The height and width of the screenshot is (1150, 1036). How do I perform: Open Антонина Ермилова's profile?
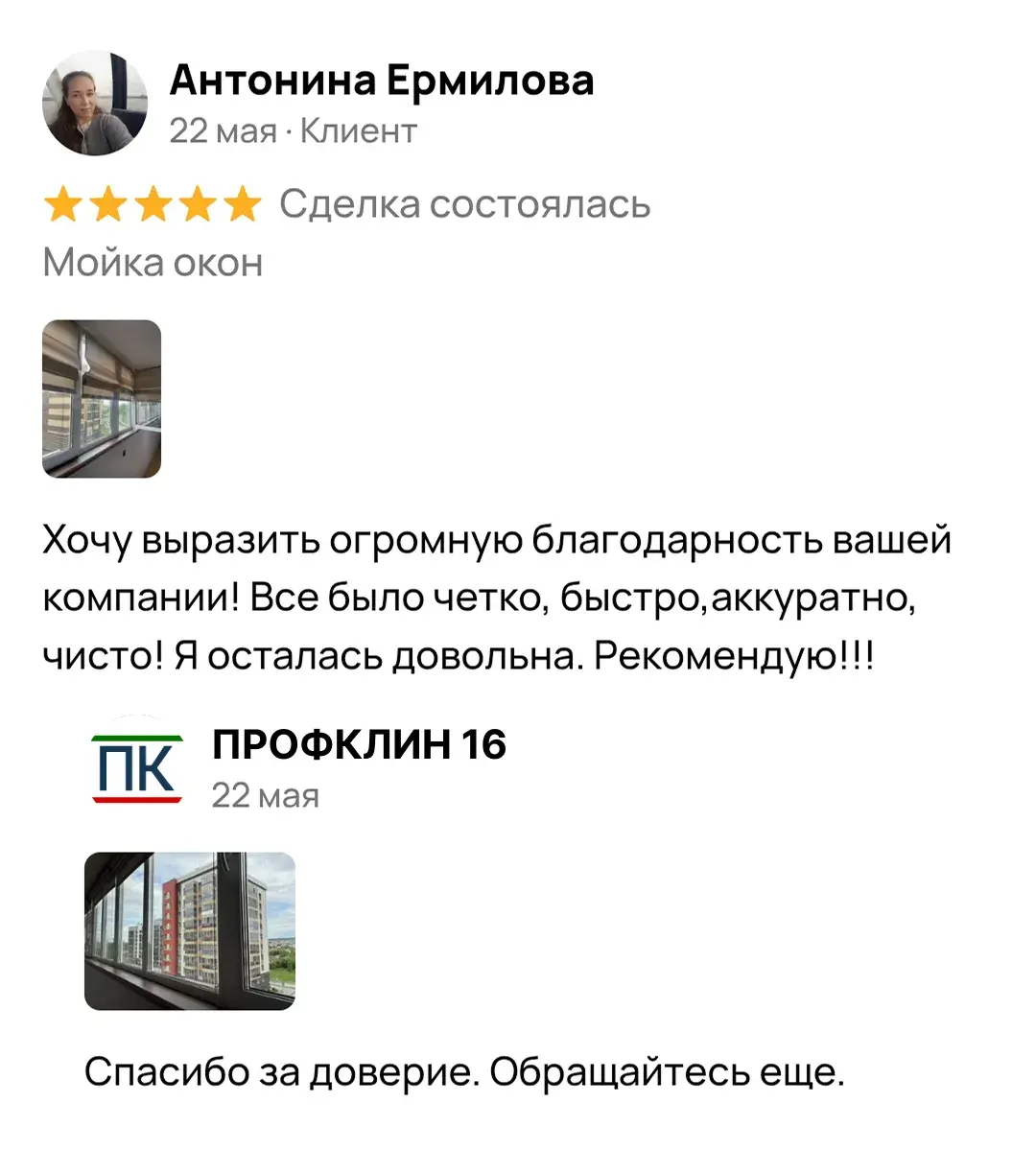[381, 81]
